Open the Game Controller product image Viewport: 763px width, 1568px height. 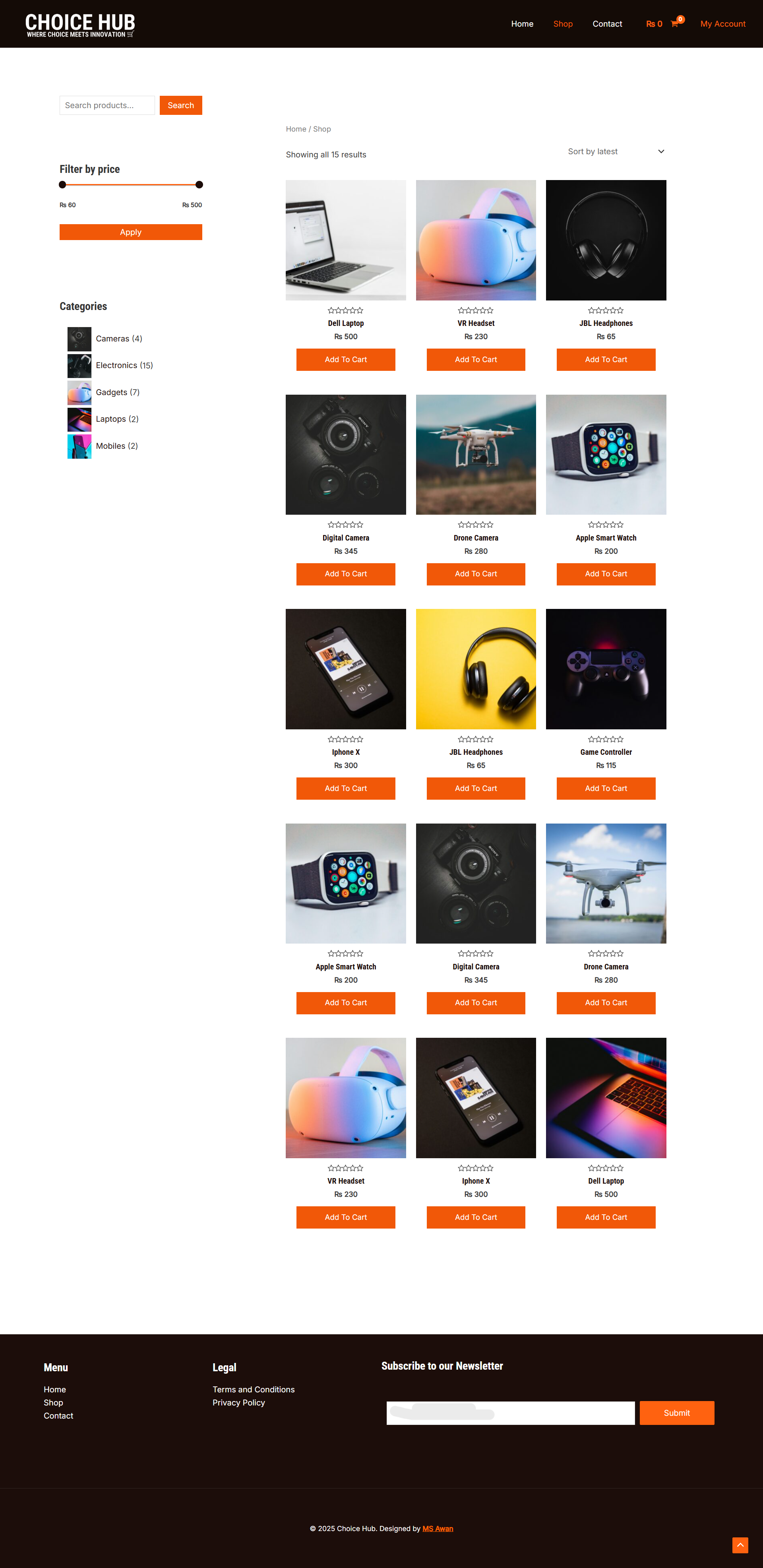[605, 669]
